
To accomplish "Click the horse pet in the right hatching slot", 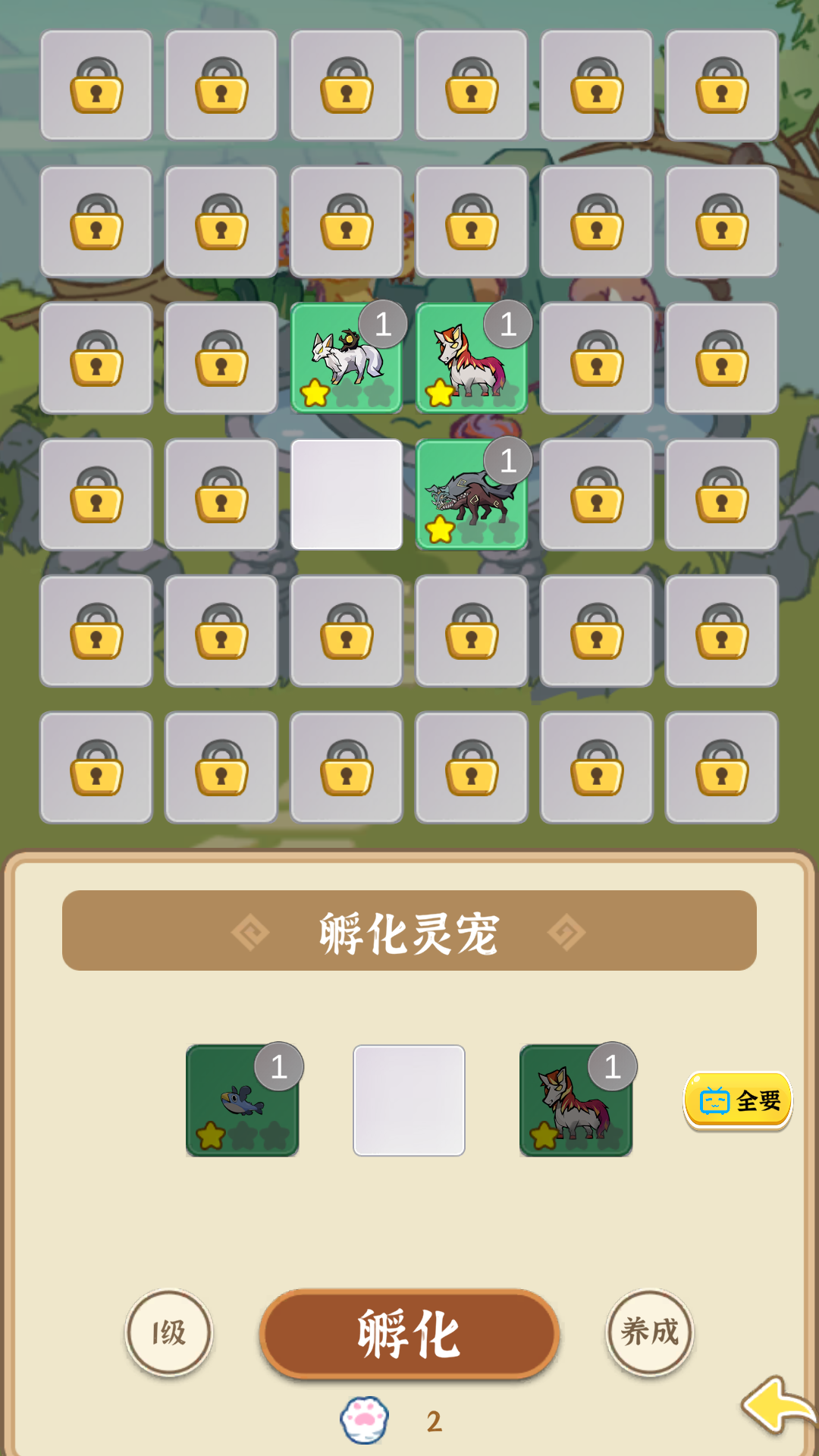I will 575,1100.
